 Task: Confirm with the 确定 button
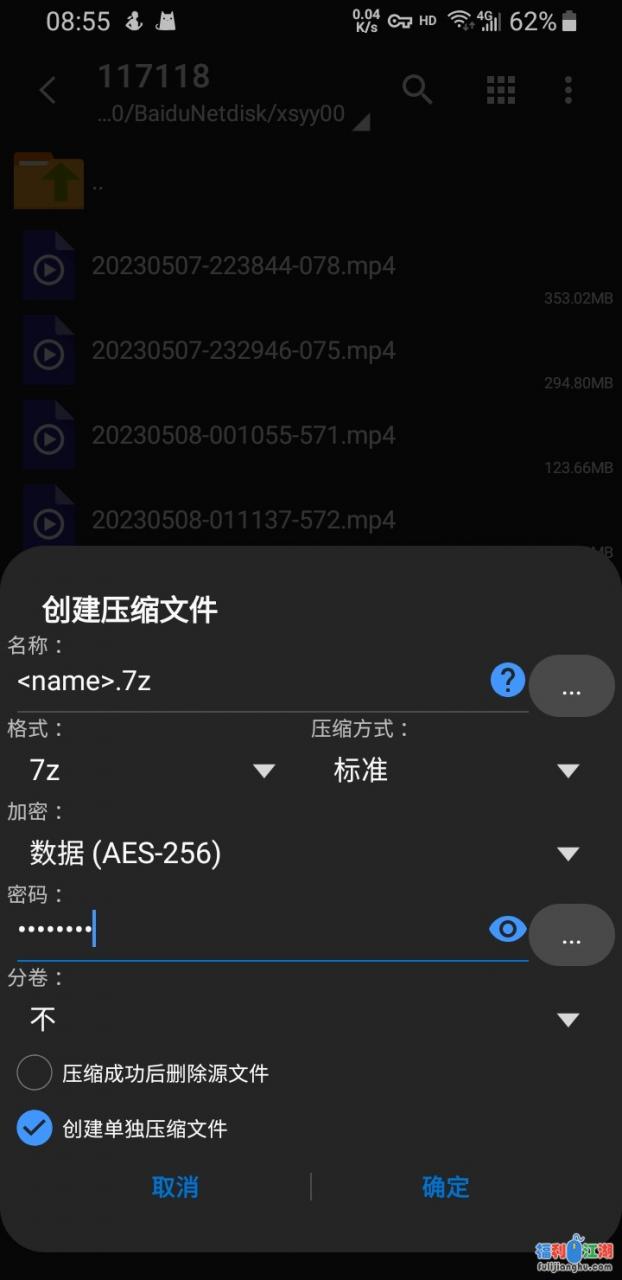click(x=446, y=1187)
